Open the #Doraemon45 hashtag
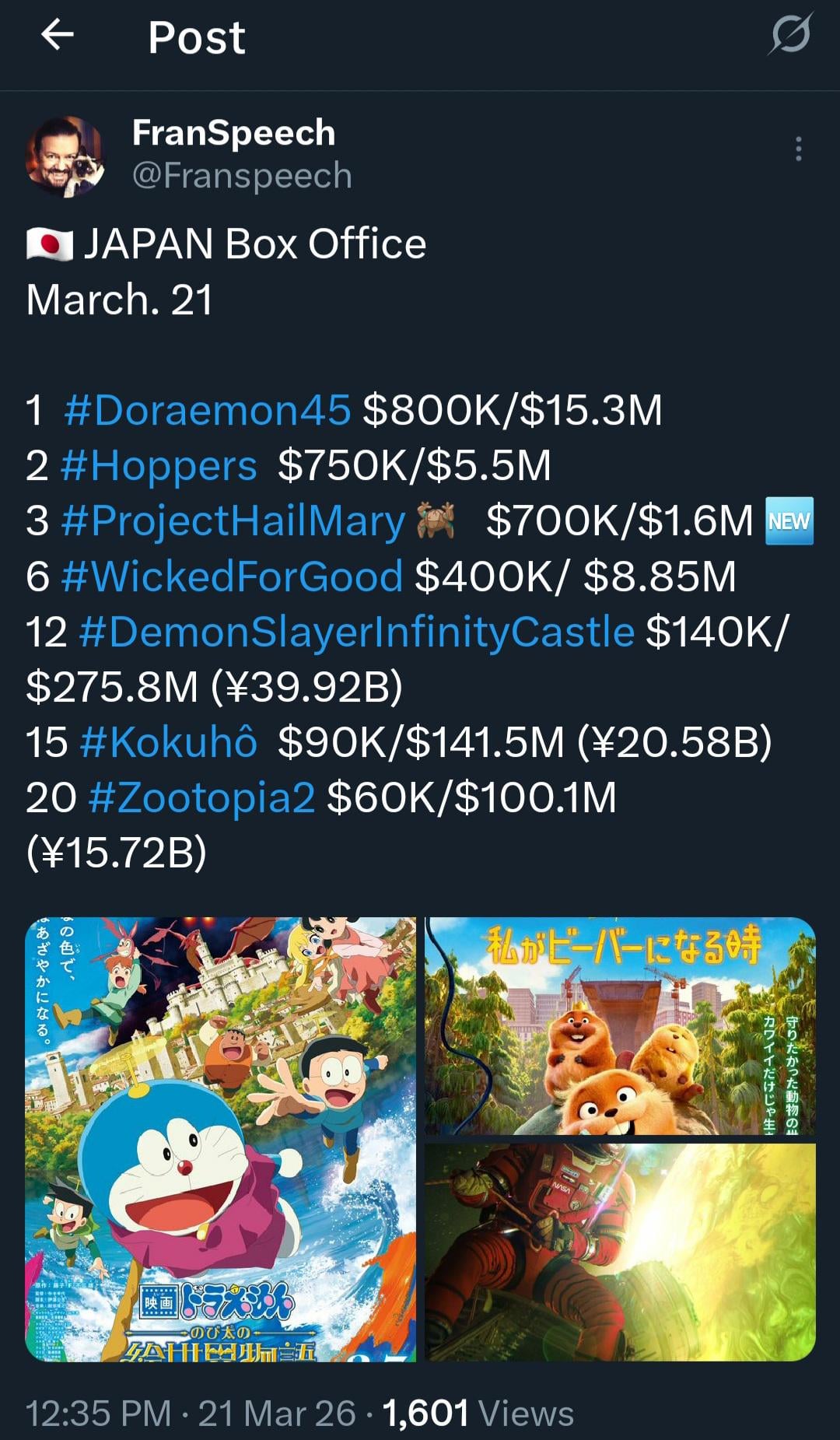This screenshot has width=840, height=1440. tap(207, 410)
